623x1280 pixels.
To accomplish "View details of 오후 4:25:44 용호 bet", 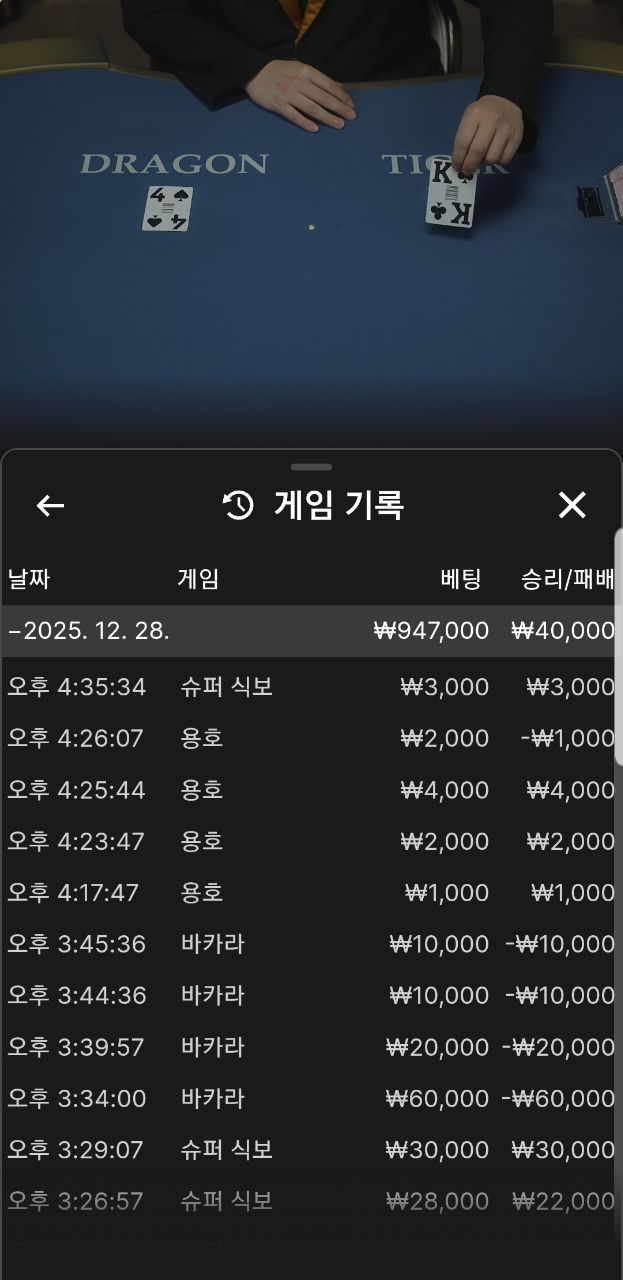I will (x=310, y=790).
